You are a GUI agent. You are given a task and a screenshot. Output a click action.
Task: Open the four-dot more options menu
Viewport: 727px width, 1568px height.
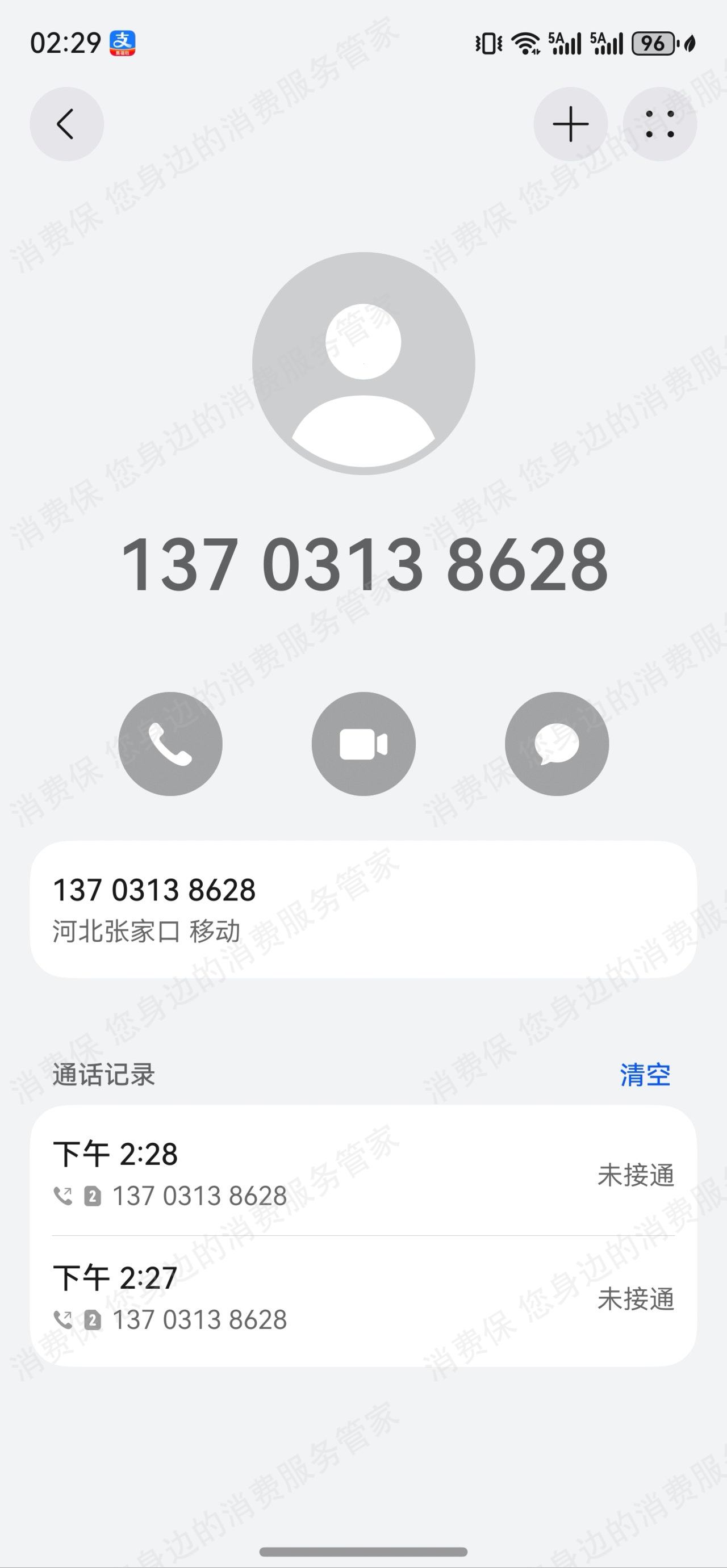[x=659, y=124]
